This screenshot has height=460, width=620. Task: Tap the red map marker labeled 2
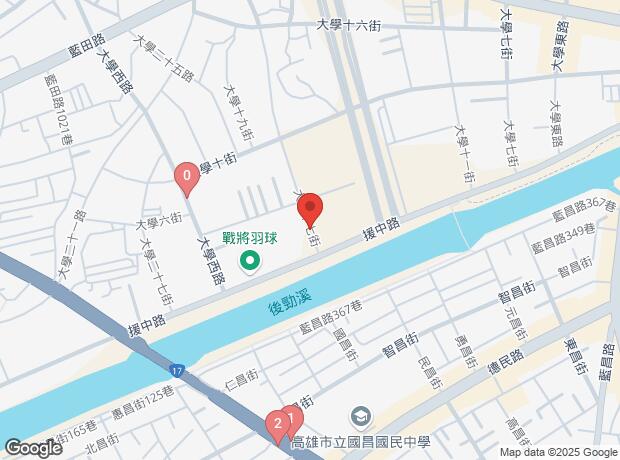coord(276,427)
